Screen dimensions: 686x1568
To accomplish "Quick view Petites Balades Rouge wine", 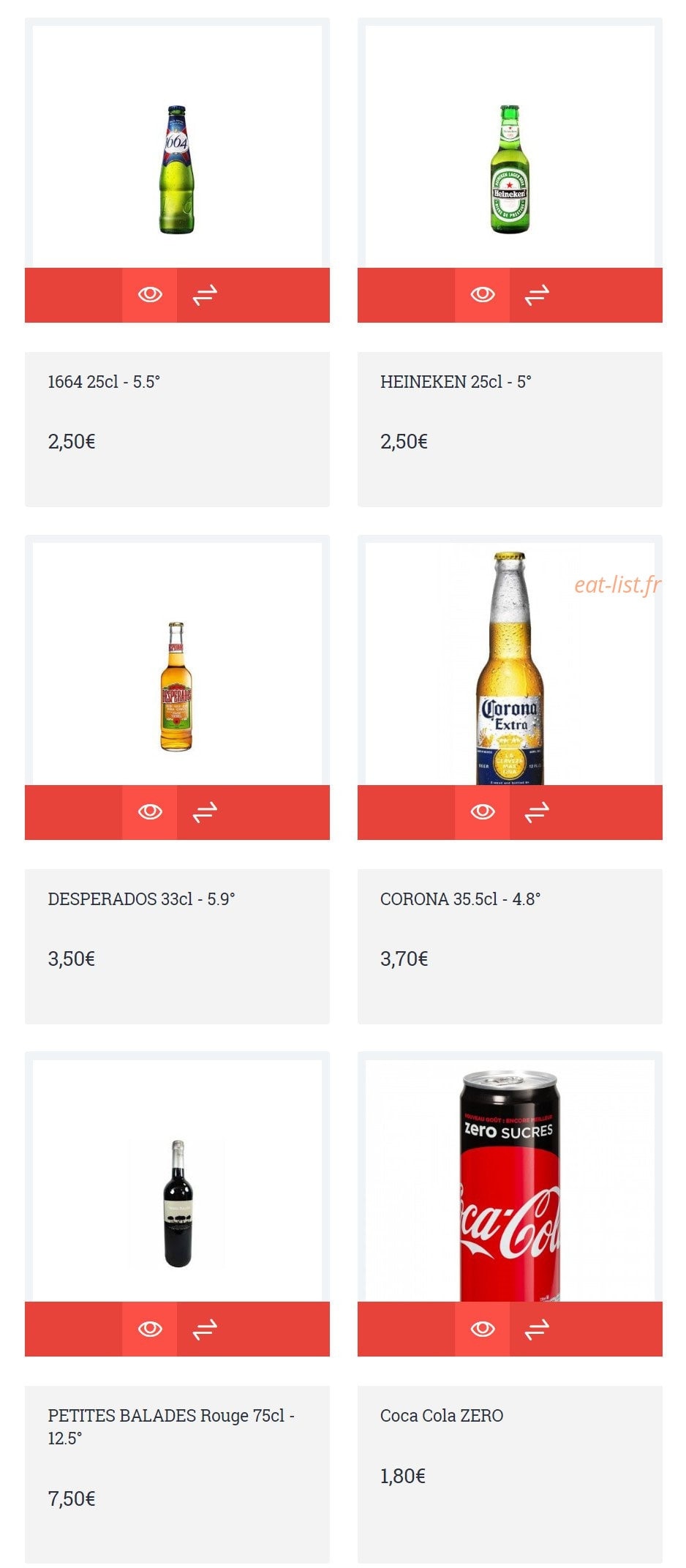I will 150,1329.
